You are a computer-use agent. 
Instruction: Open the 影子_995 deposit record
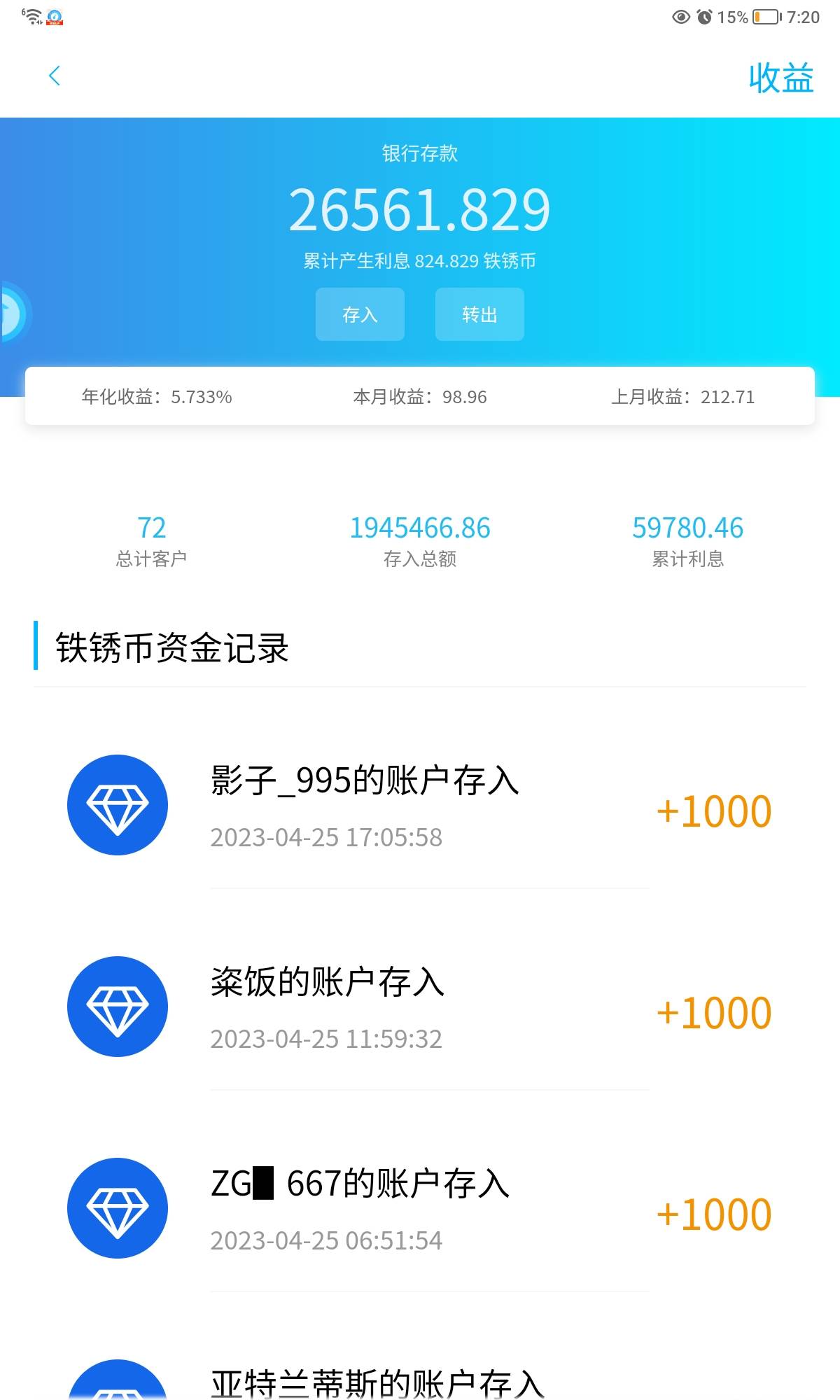(x=420, y=806)
